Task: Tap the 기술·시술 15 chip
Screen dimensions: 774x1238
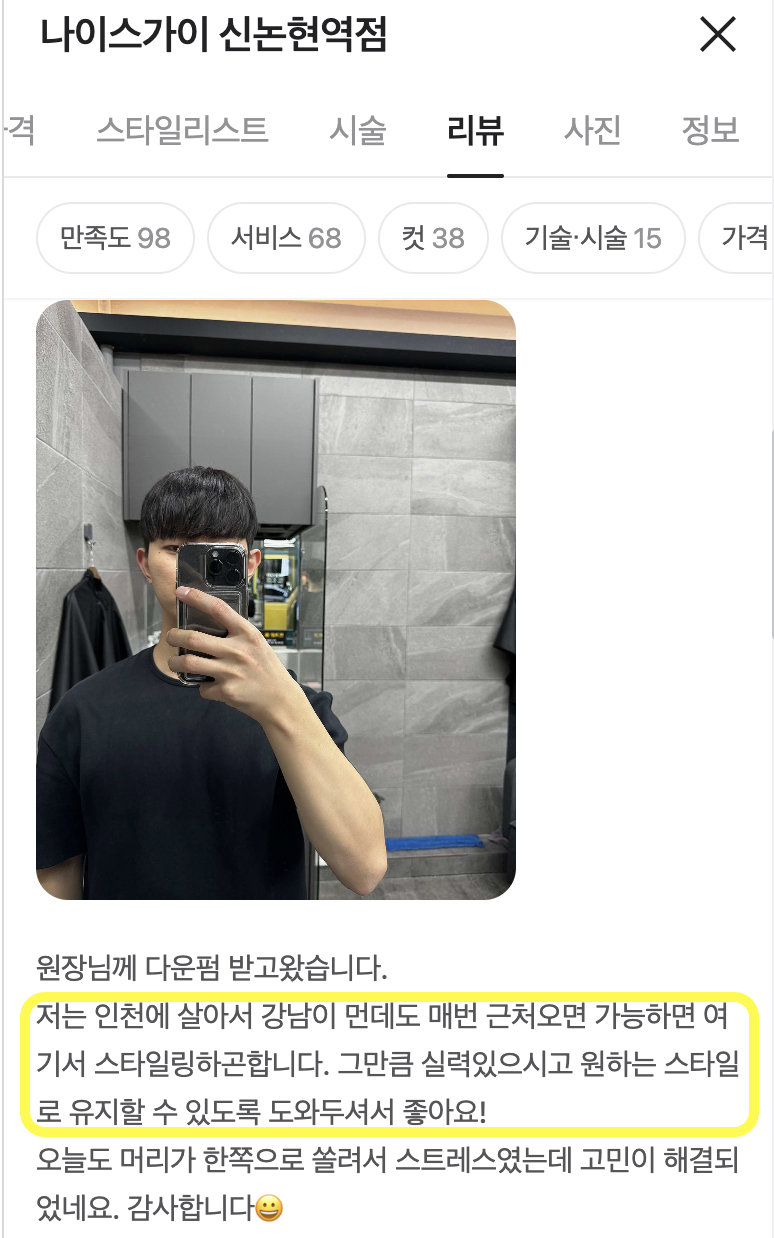Action: pos(593,238)
